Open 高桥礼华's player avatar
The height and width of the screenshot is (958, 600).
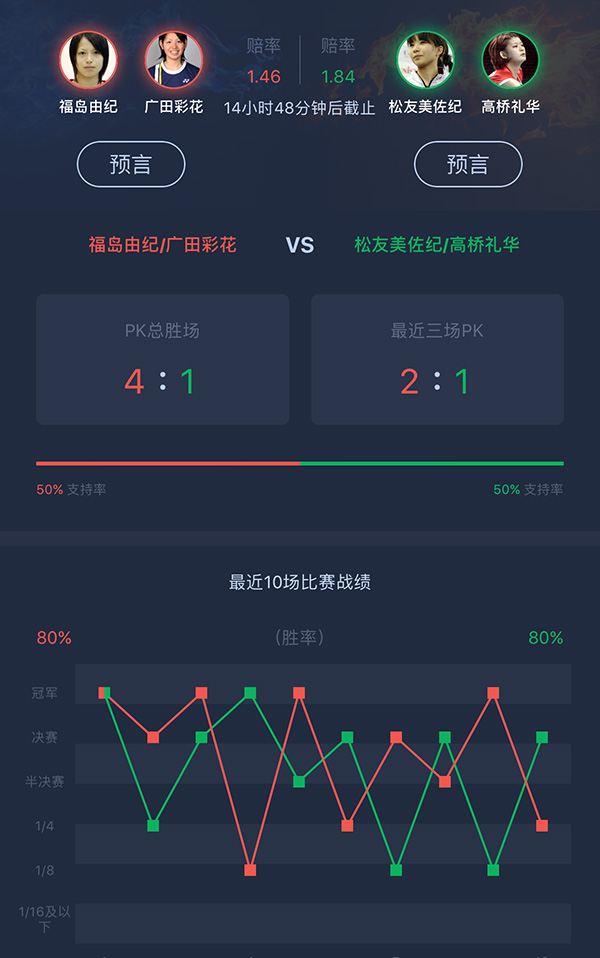tap(510, 60)
